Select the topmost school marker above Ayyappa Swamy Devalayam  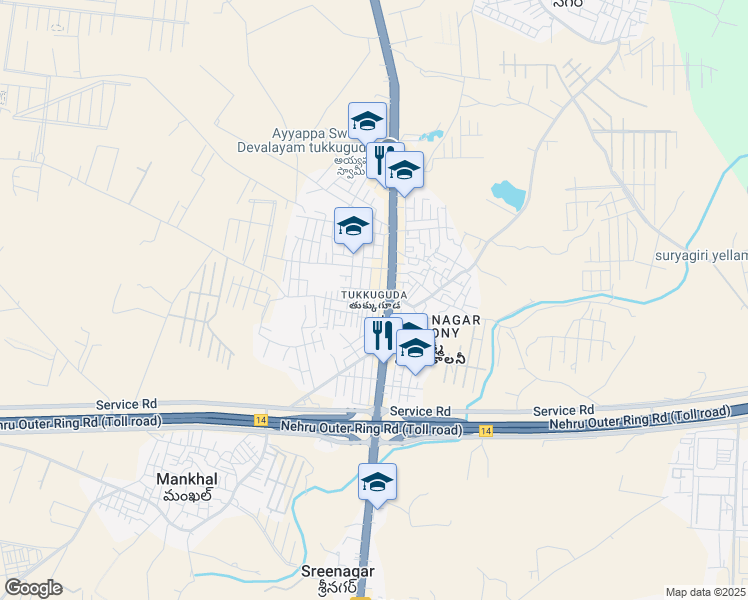[367, 122]
